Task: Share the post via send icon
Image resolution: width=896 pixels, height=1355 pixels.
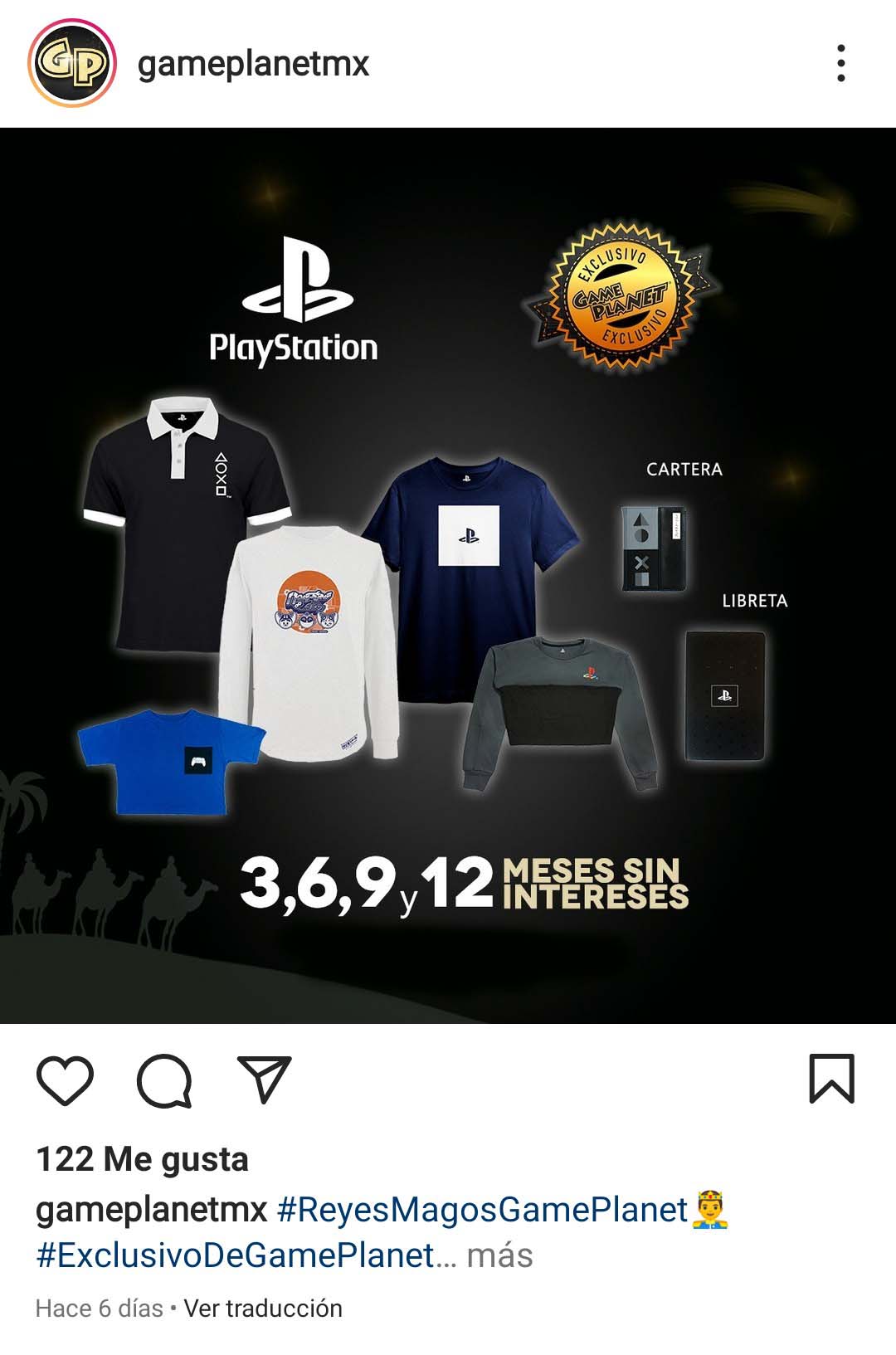Action: pos(264,1079)
